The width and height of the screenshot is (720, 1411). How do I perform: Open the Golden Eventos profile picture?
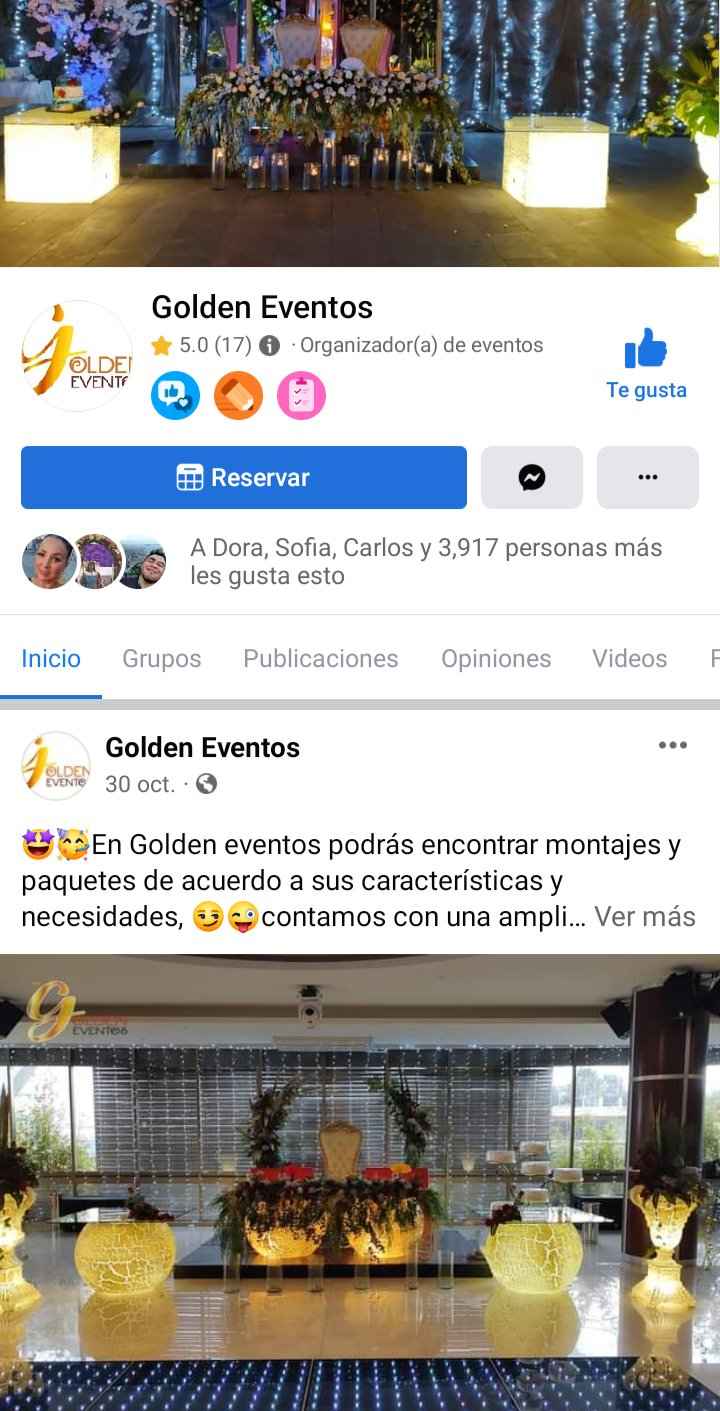pos(77,355)
